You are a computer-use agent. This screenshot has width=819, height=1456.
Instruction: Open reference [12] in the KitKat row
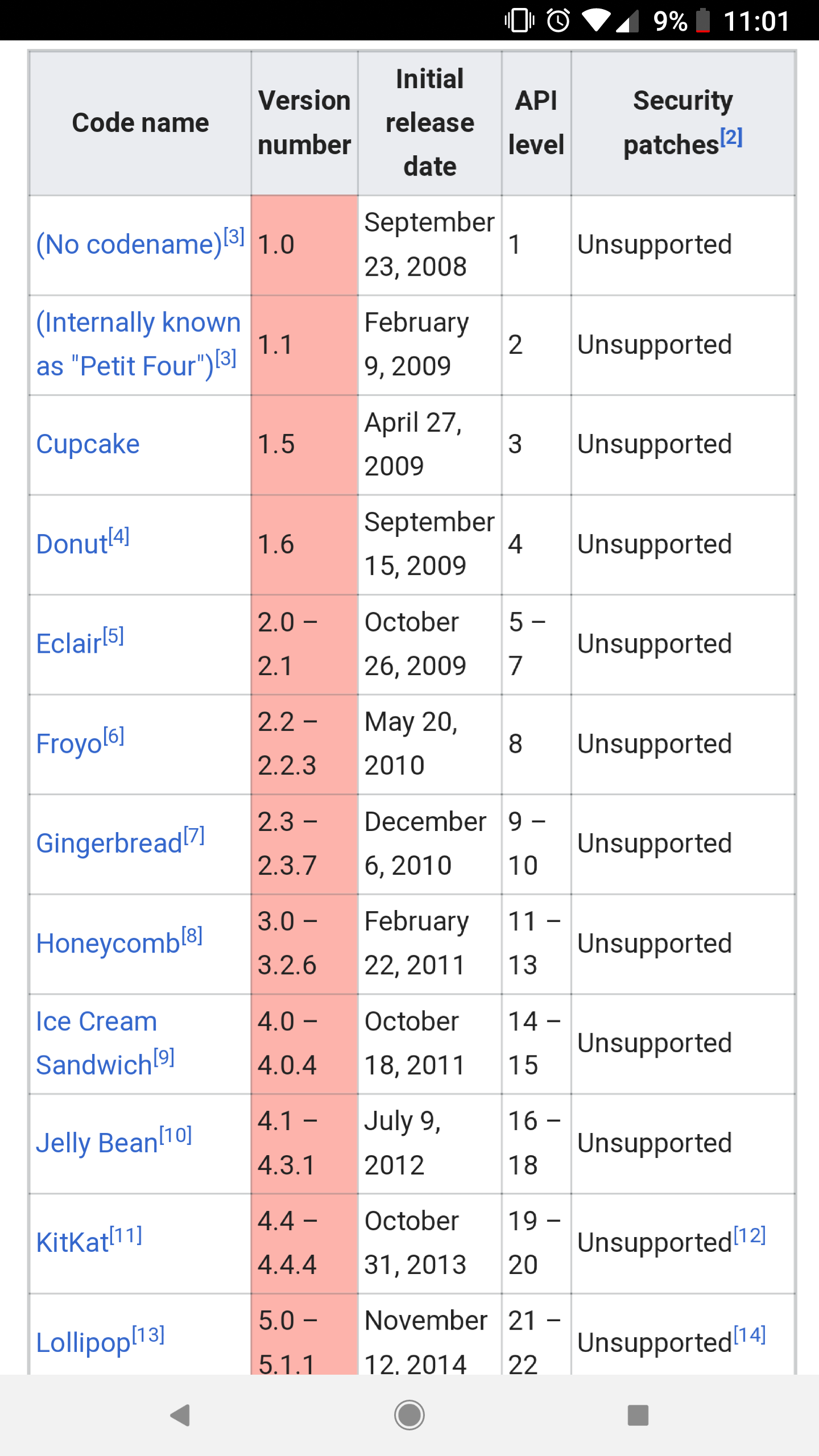tap(750, 1235)
